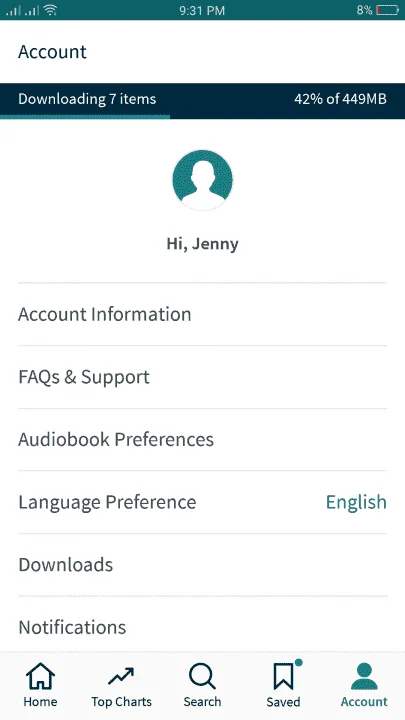Select the Account tab
405x720 pixels.
364,686
